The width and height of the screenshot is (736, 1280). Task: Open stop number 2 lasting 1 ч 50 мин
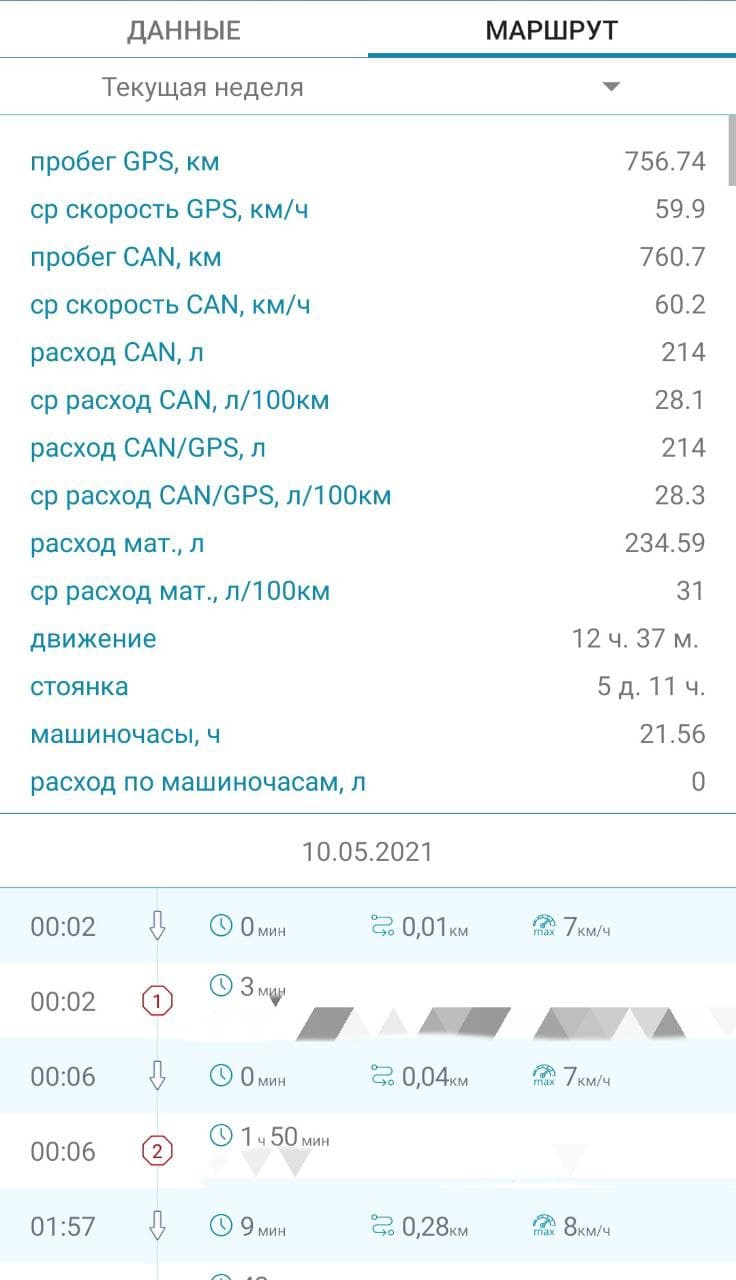[x=367, y=1151]
